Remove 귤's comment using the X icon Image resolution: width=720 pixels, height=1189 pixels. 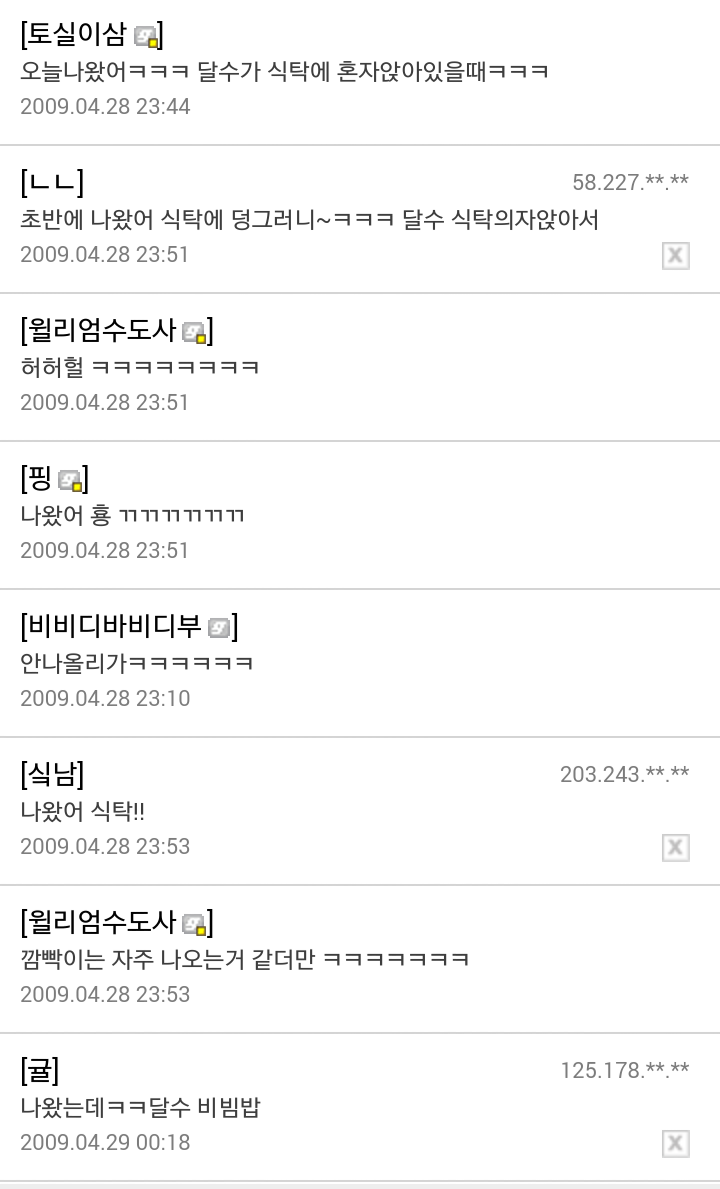pyautogui.click(x=675, y=1143)
